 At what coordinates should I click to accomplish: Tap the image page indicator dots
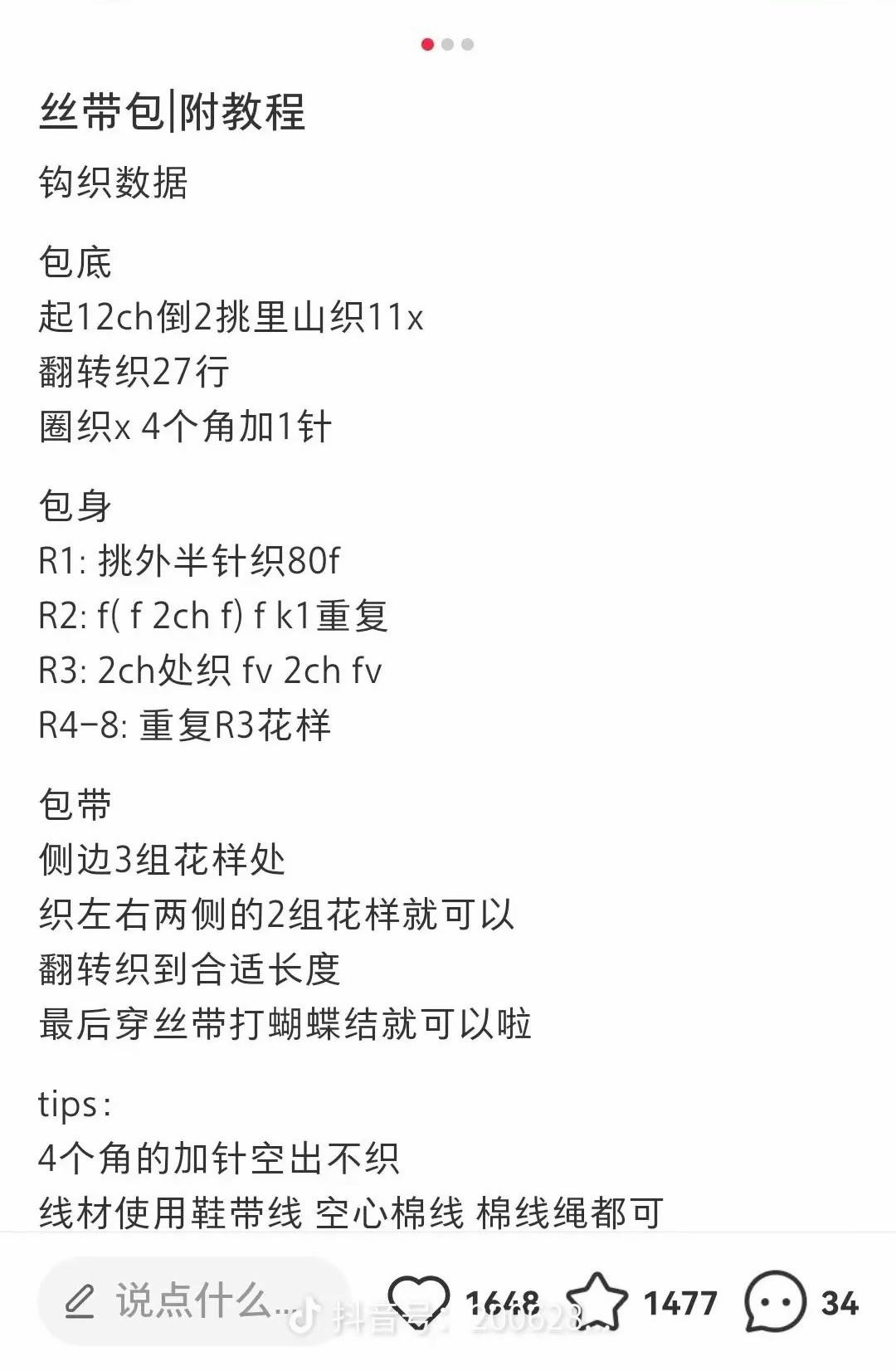pos(447,44)
